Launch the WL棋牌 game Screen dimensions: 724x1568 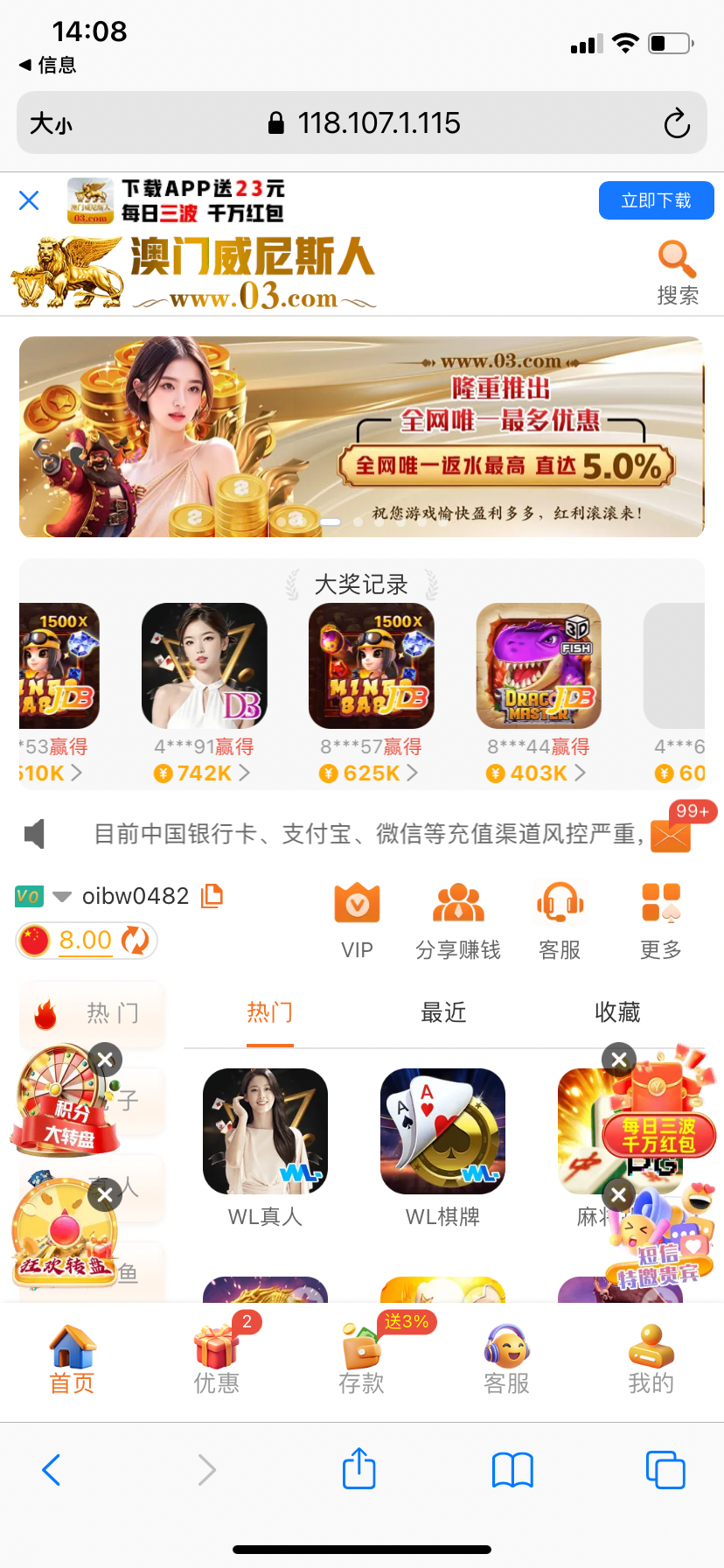point(442,1131)
